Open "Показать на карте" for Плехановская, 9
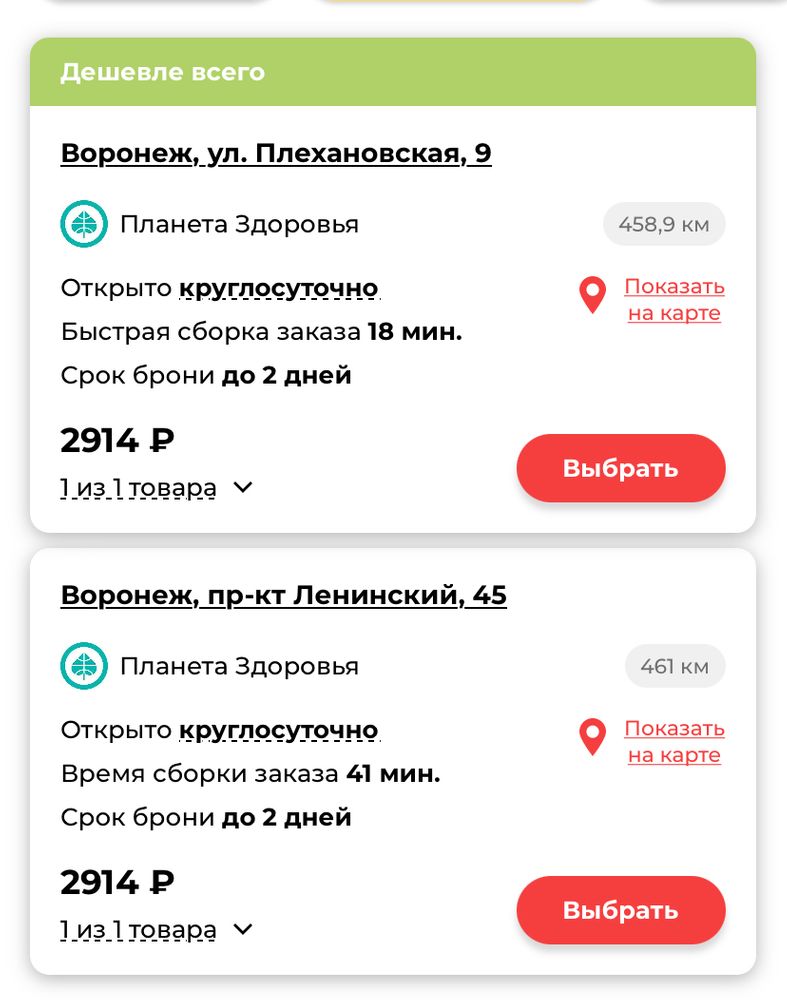This screenshot has height=1000, width=787. (x=674, y=299)
